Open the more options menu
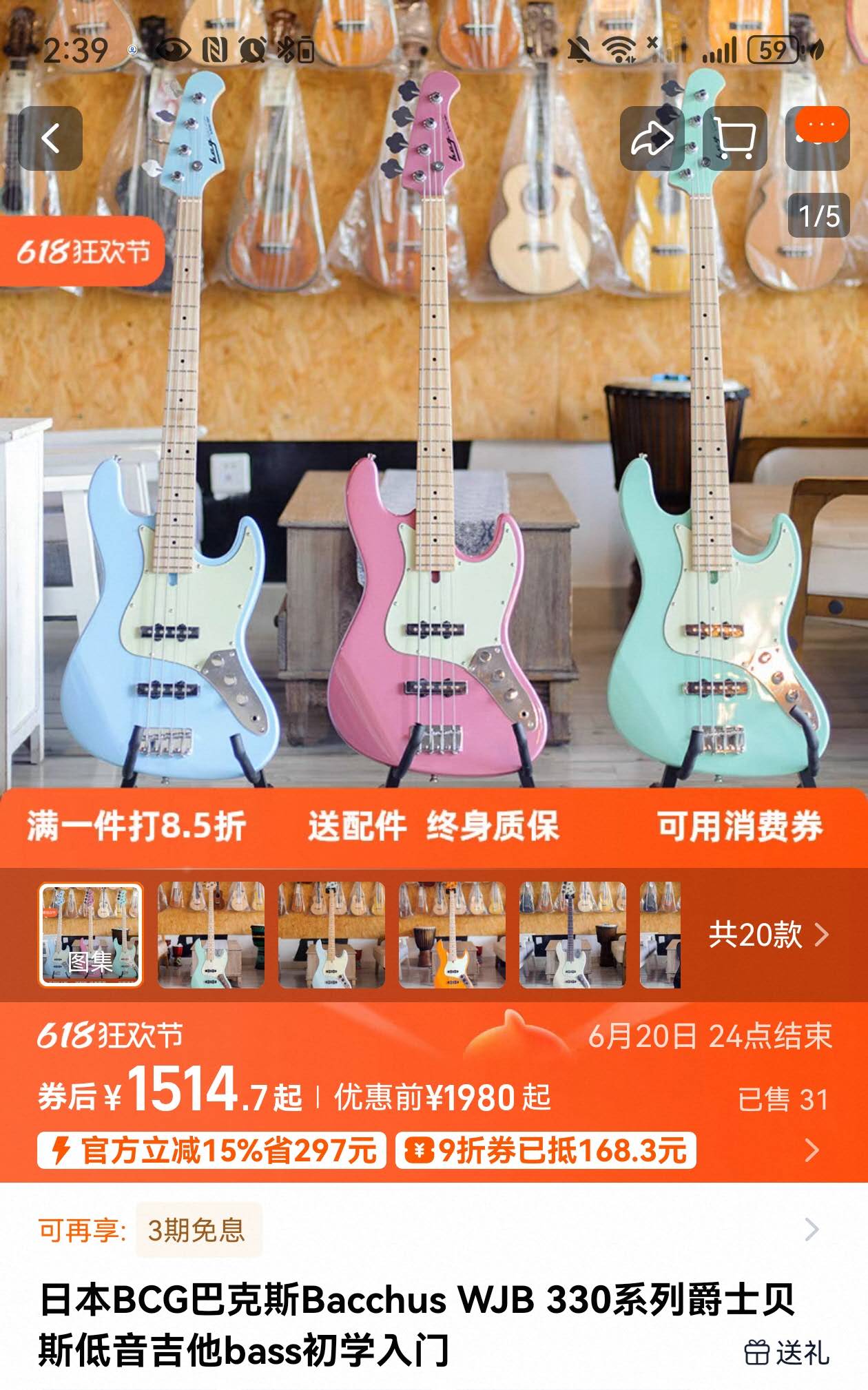 [x=818, y=138]
